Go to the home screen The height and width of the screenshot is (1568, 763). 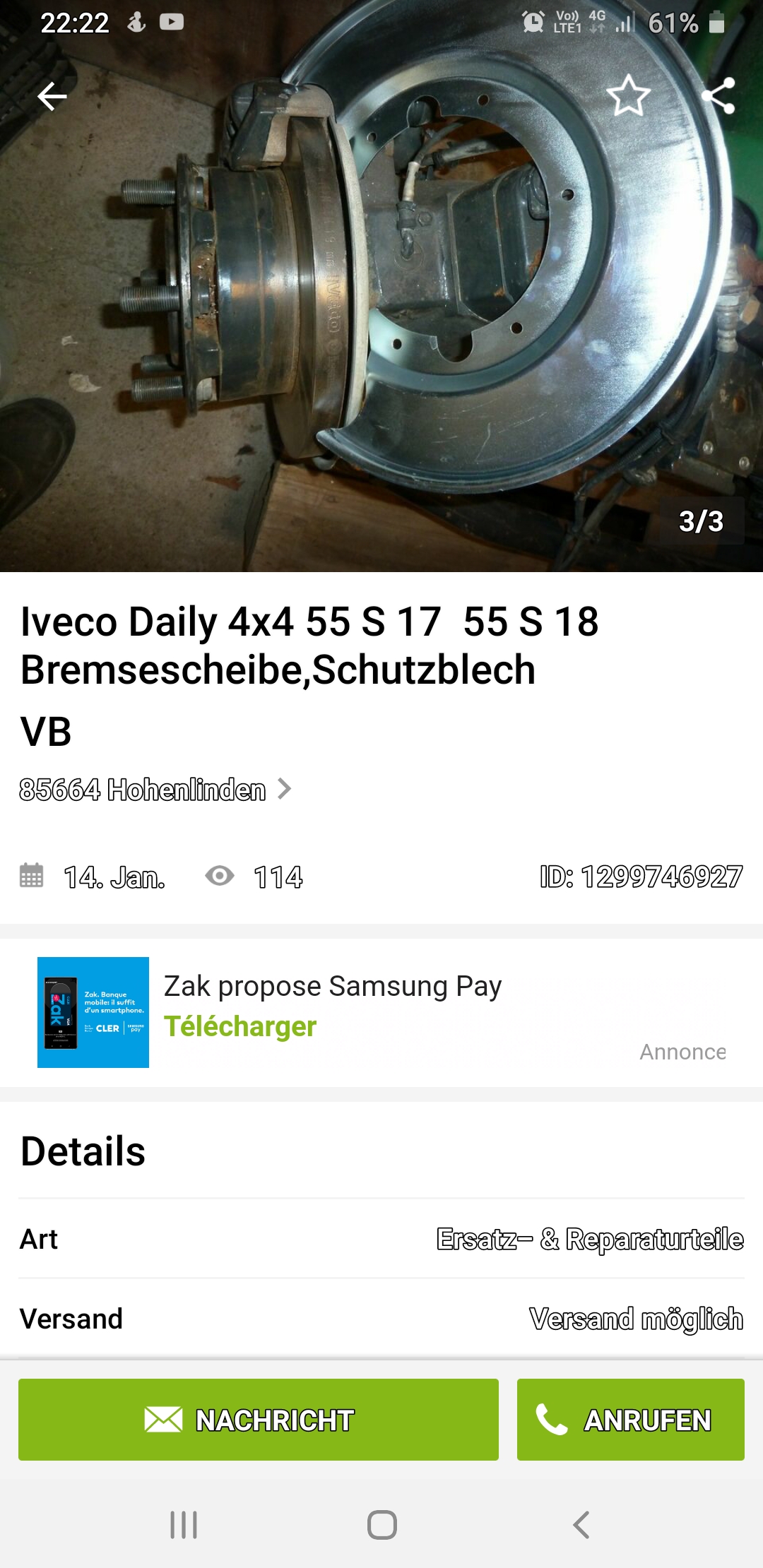pos(381,1524)
